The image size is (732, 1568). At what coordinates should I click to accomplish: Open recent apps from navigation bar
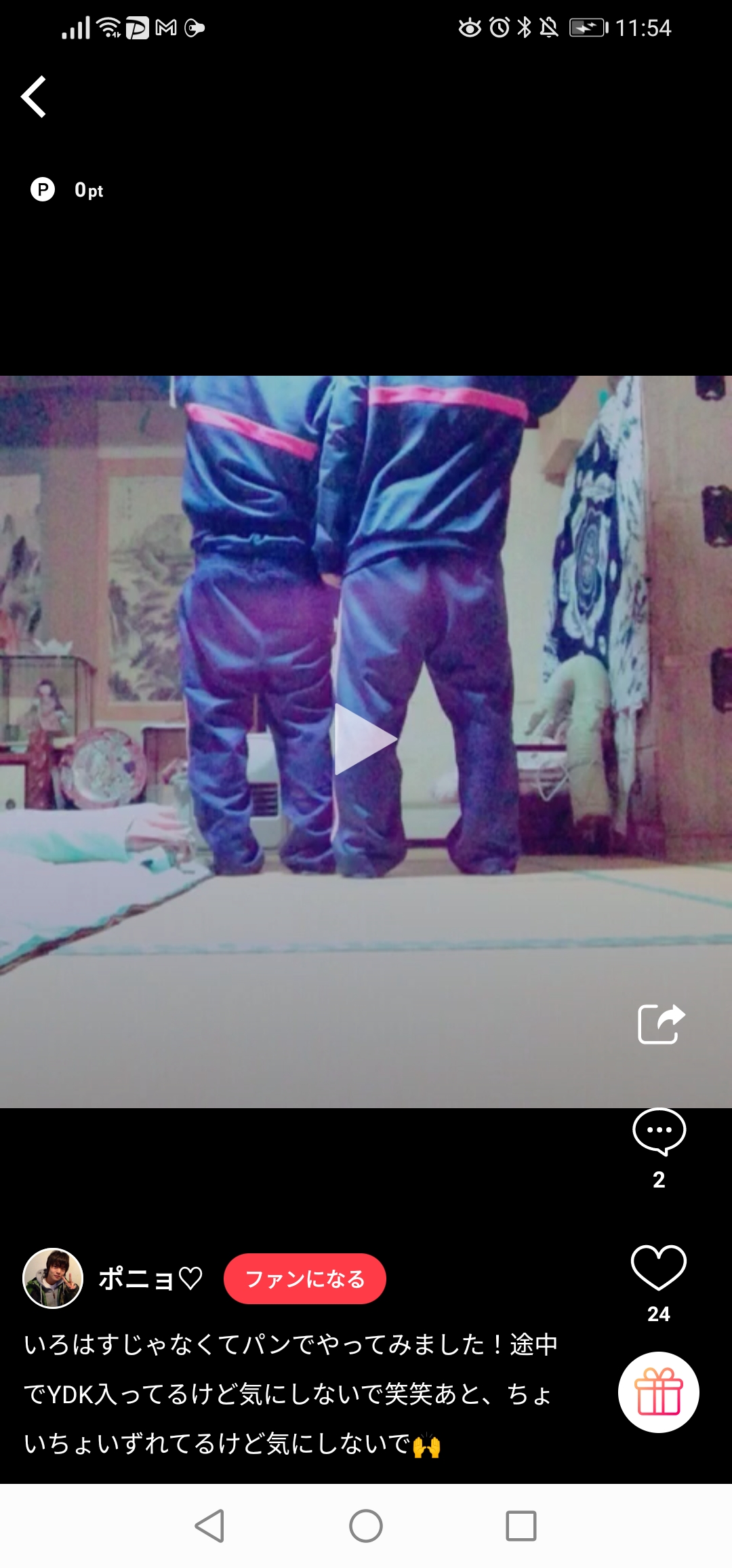pos(521,1526)
